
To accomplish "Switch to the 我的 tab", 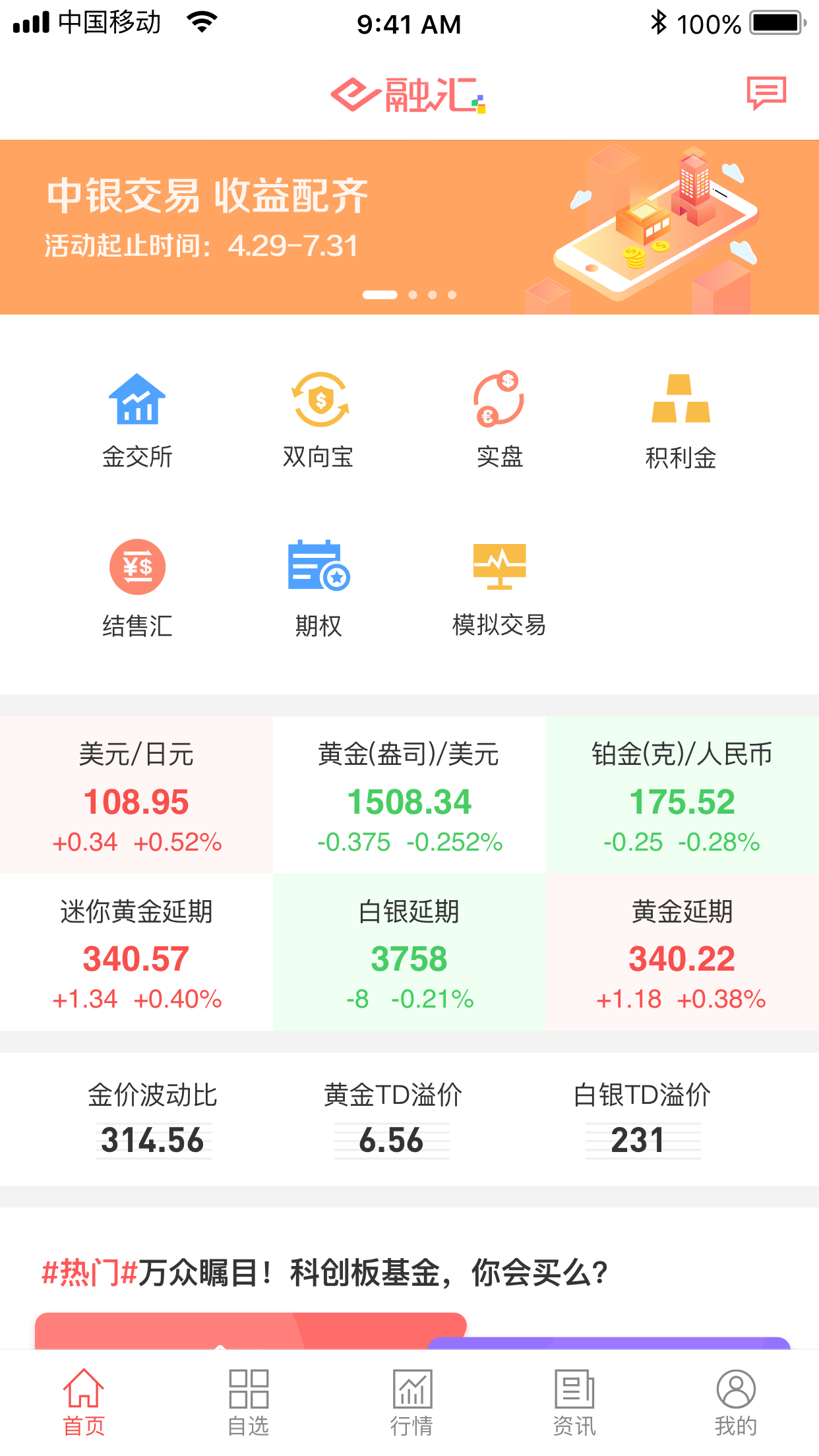I will pos(735,1402).
